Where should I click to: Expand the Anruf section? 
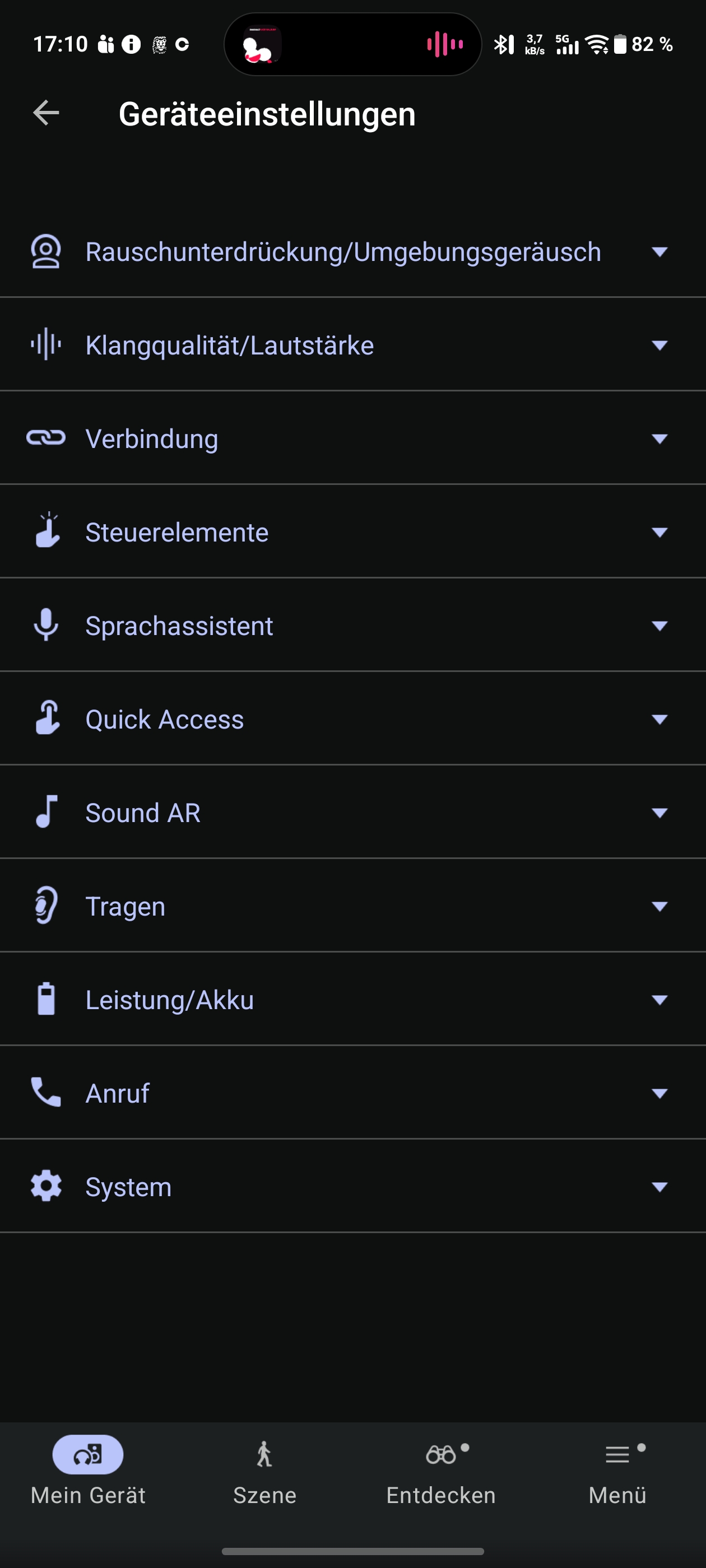coord(352,1094)
